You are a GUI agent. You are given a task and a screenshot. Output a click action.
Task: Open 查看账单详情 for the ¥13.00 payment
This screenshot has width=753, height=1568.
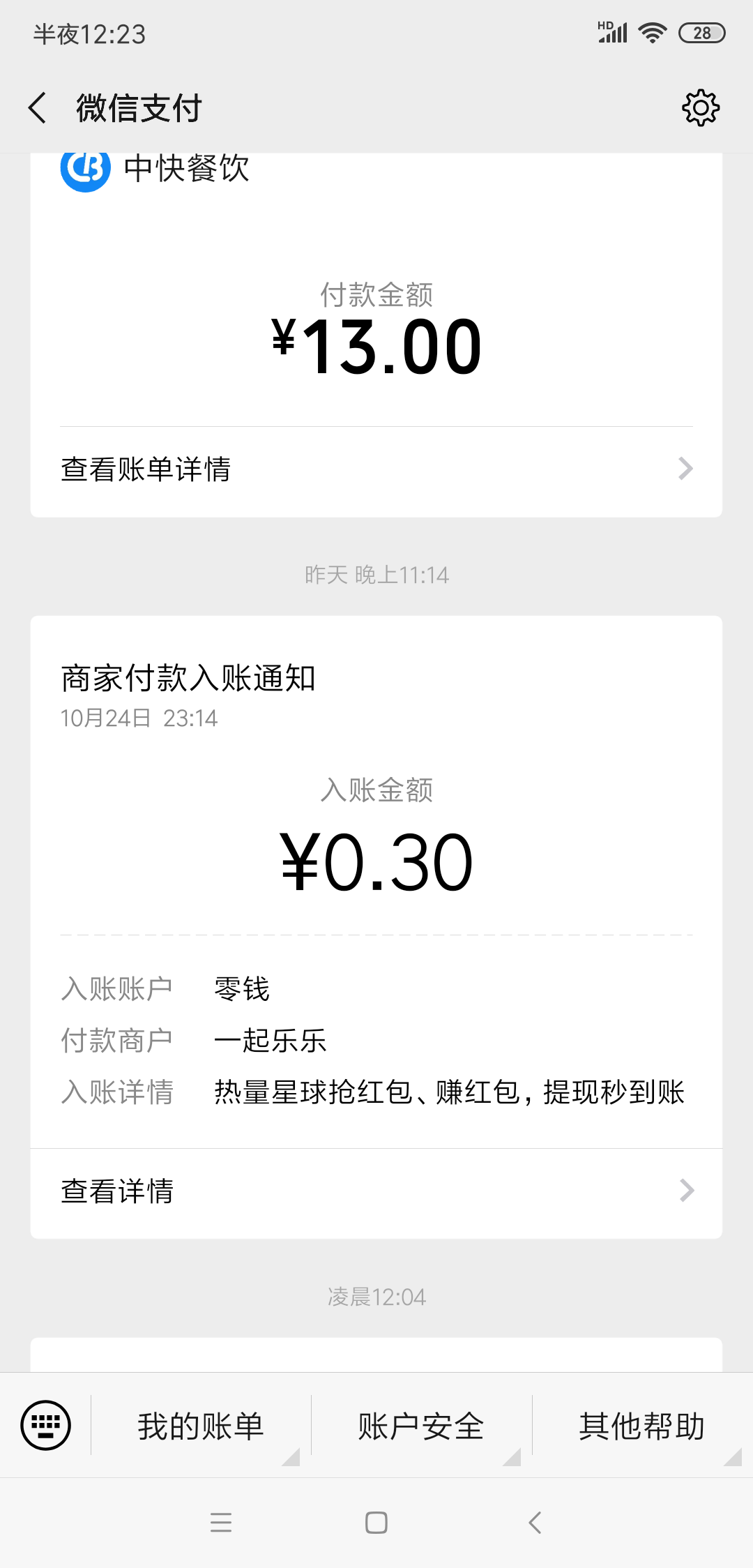pos(376,469)
